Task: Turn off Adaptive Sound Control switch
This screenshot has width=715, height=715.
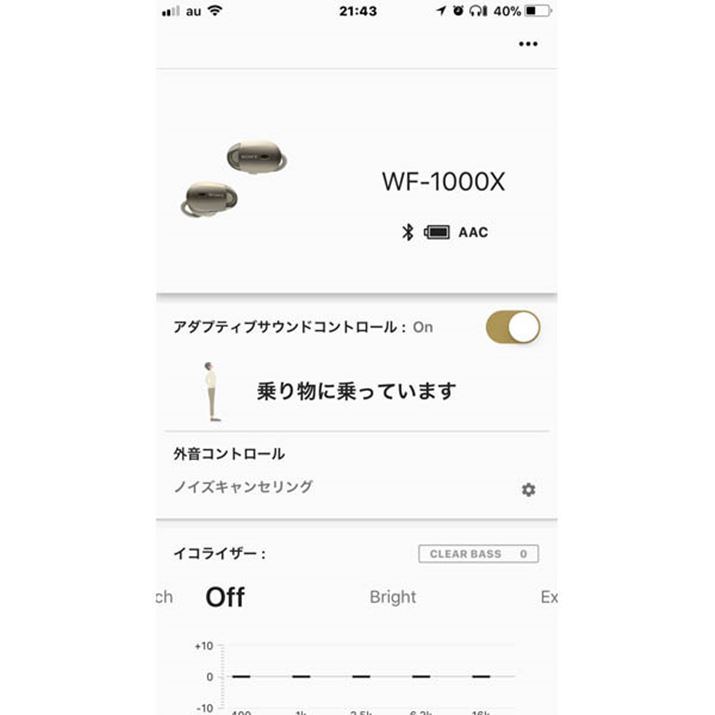Action: (513, 327)
